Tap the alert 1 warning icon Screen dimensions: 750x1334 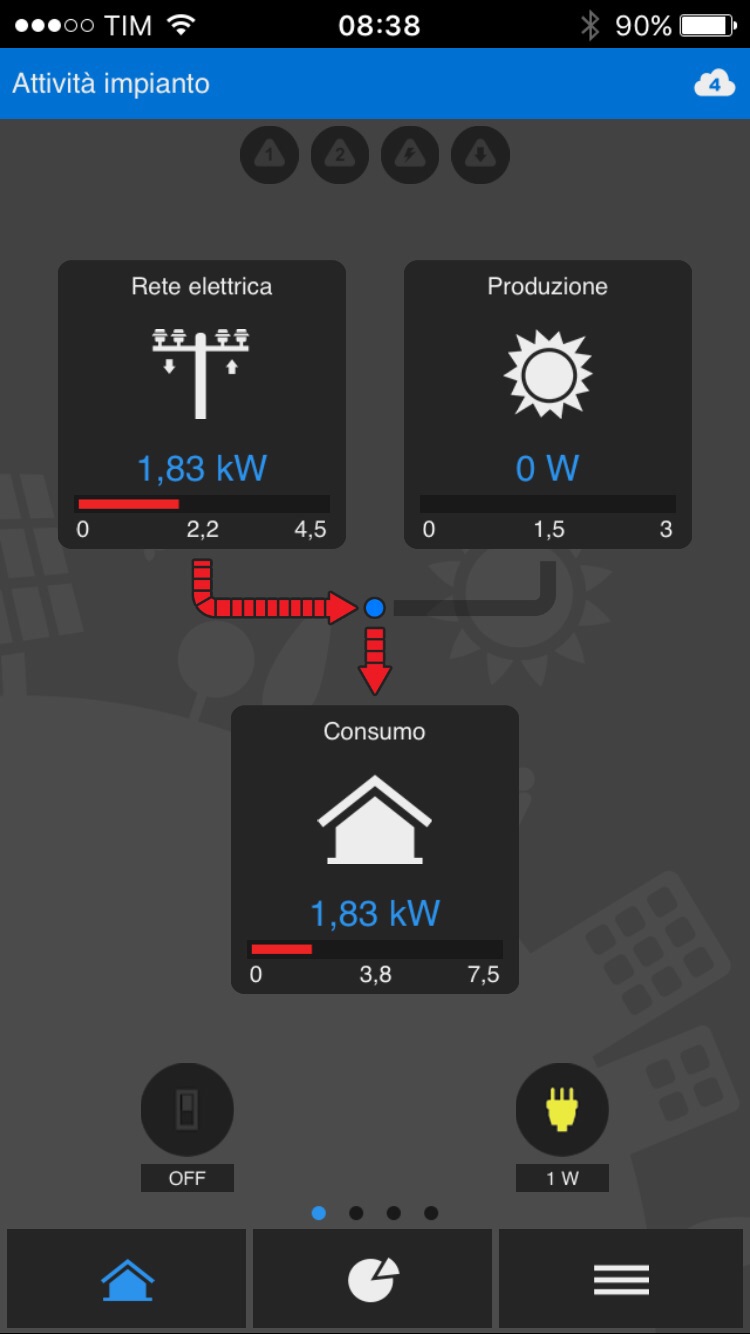click(269, 155)
